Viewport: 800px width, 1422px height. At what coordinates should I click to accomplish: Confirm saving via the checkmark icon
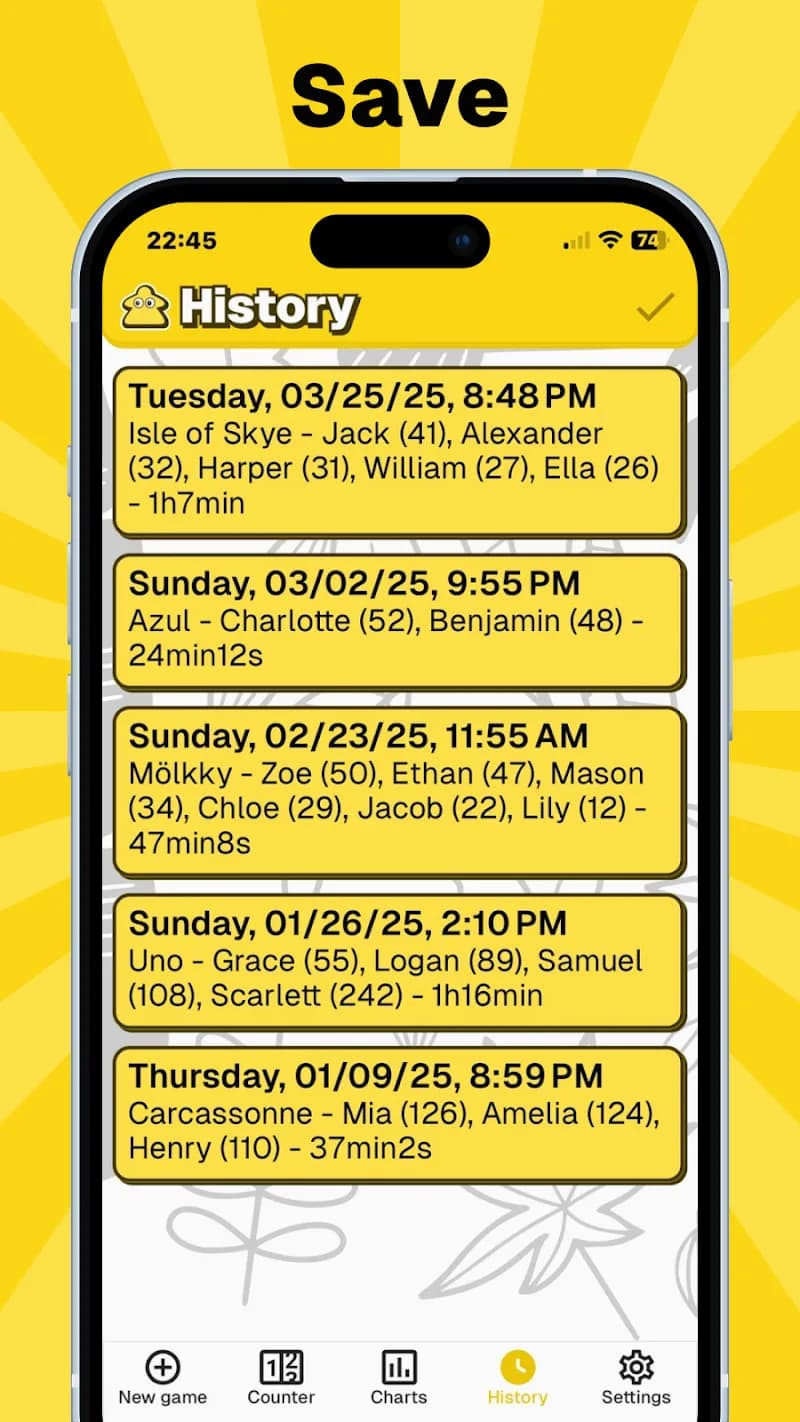655,306
